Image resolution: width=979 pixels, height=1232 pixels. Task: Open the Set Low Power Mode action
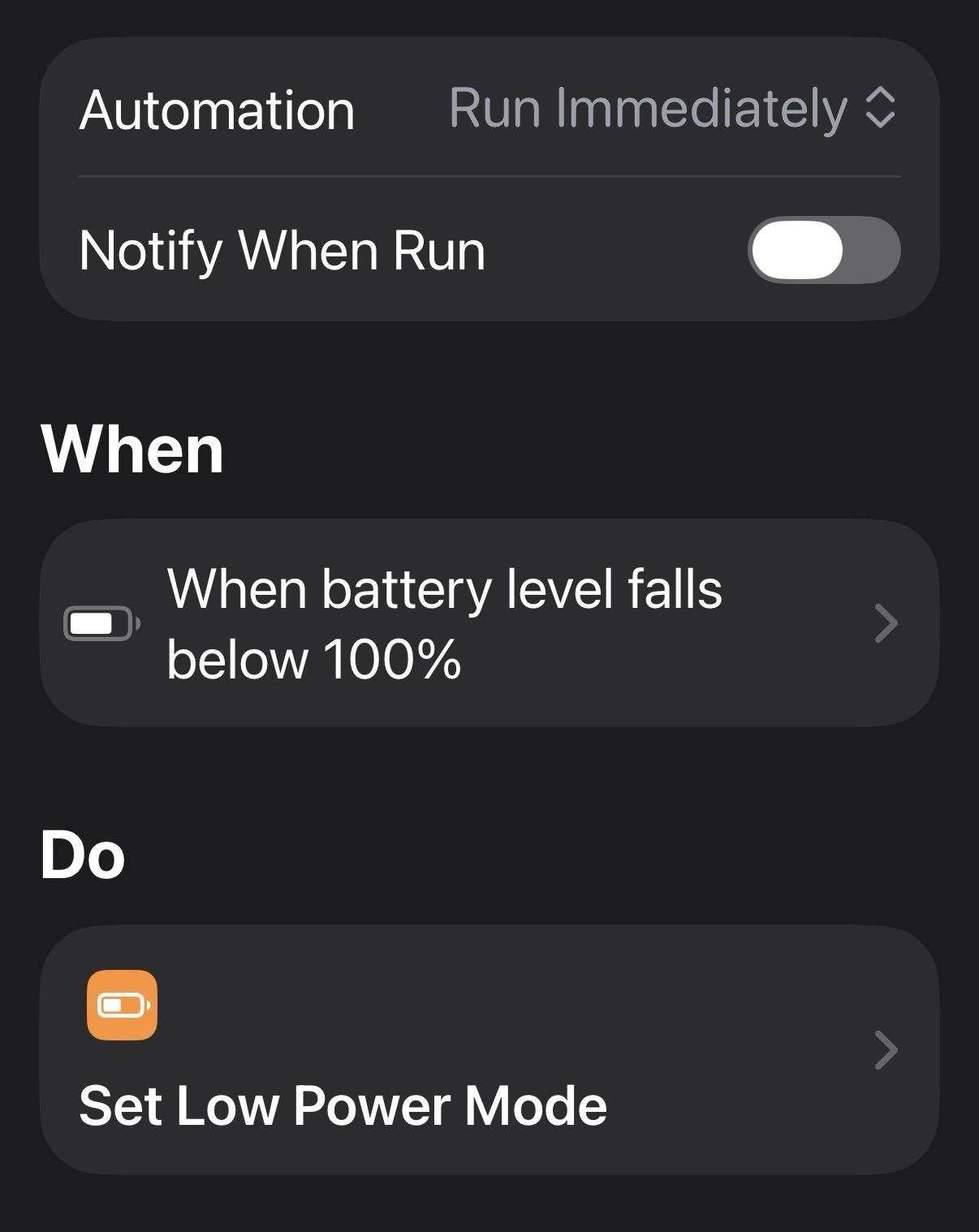[489, 1050]
